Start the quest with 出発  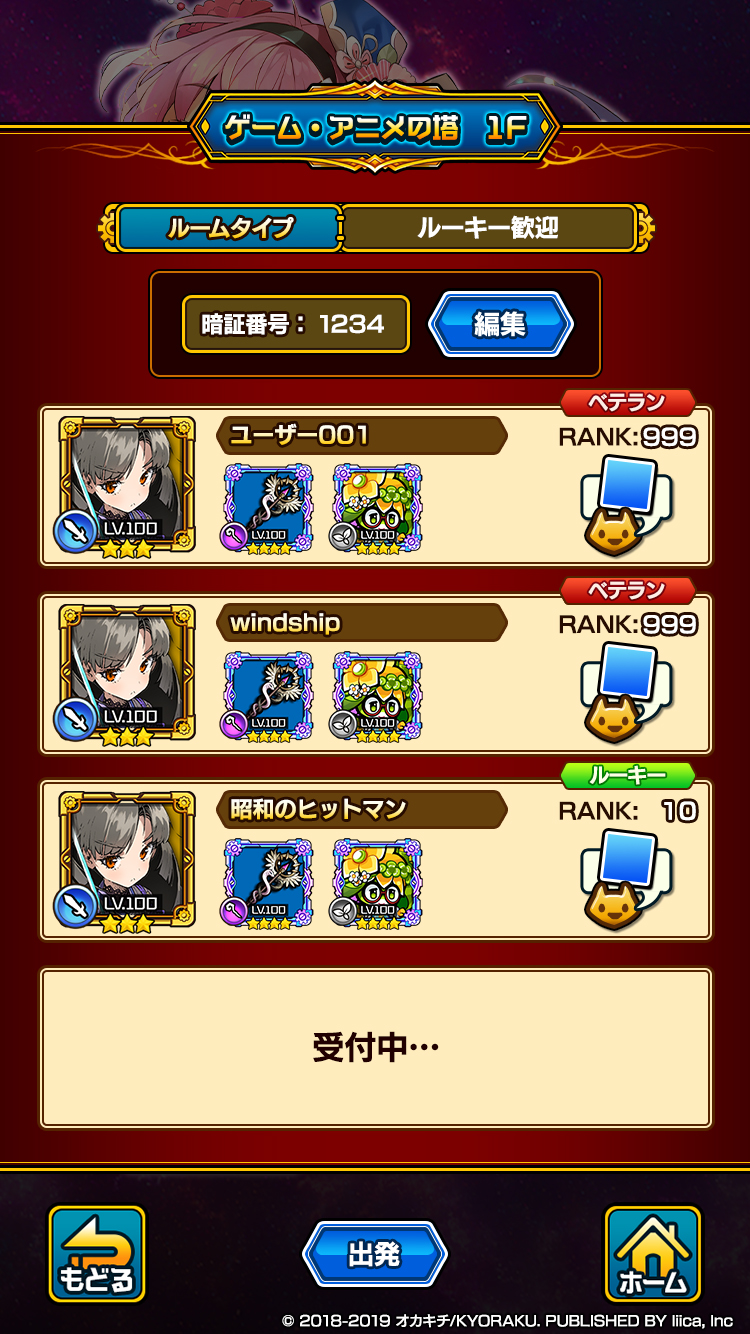(375, 1255)
